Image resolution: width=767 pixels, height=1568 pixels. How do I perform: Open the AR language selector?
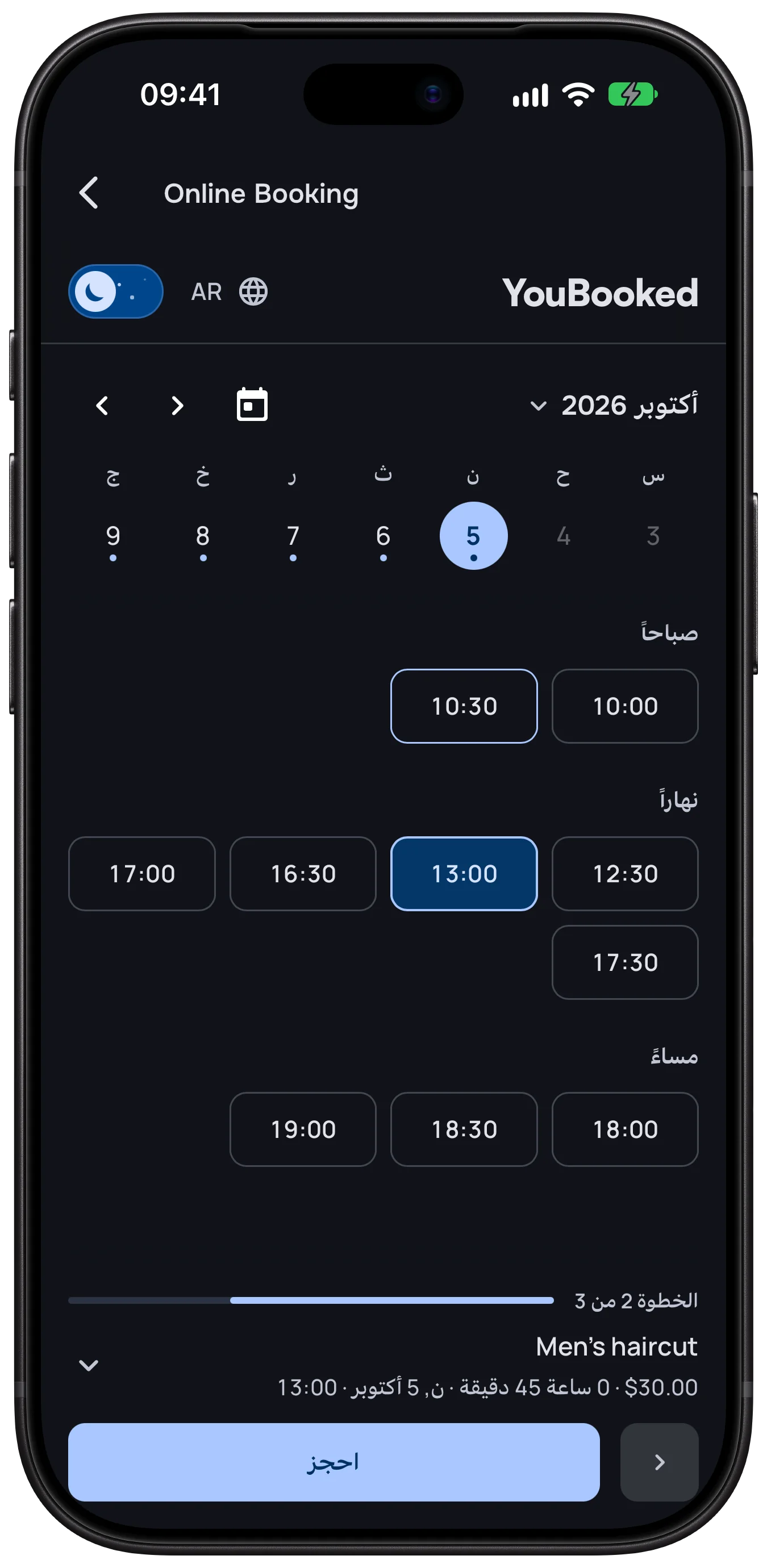[x=229, y=291]
